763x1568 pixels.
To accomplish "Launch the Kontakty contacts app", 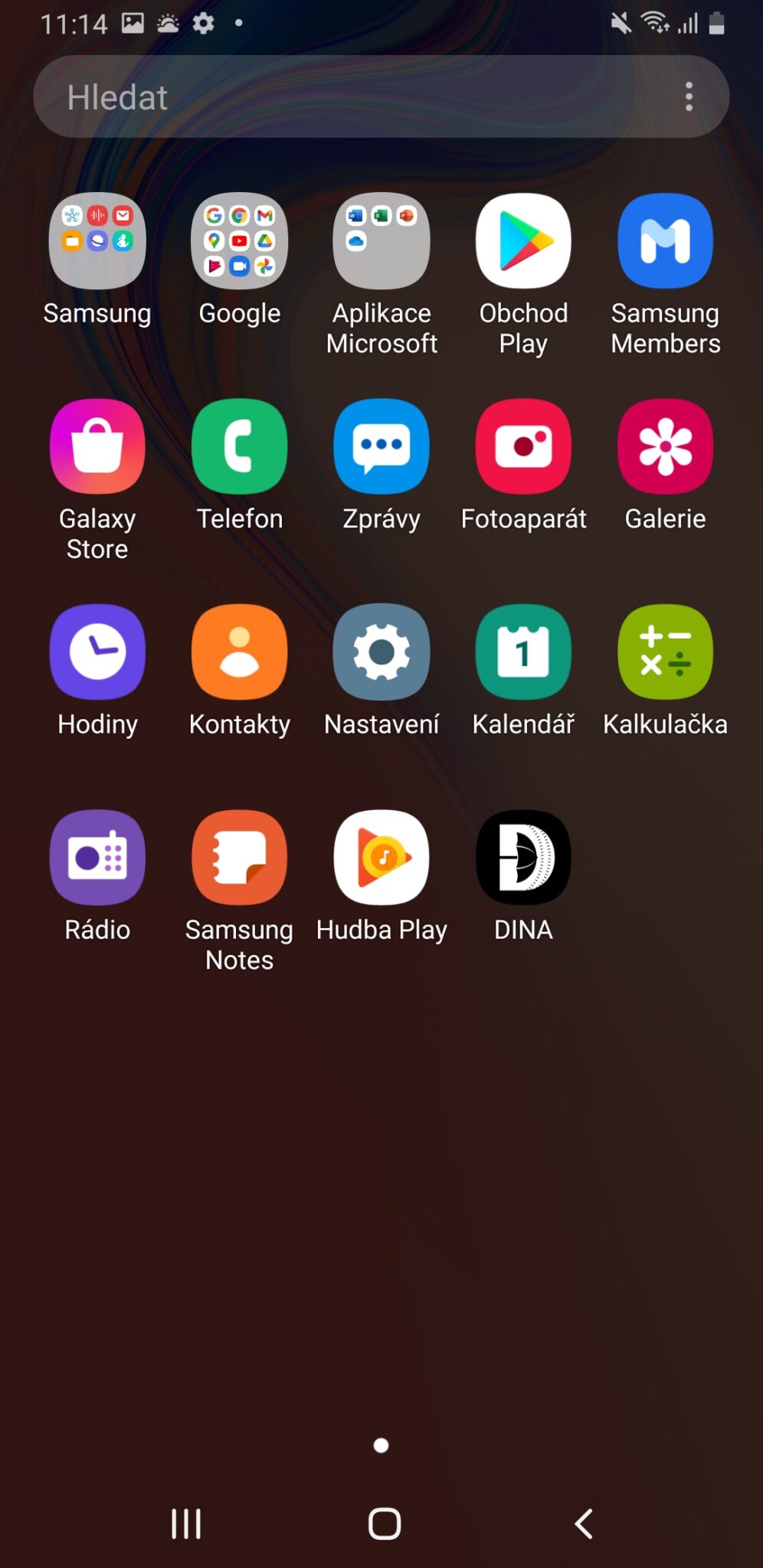I will 239,652.
